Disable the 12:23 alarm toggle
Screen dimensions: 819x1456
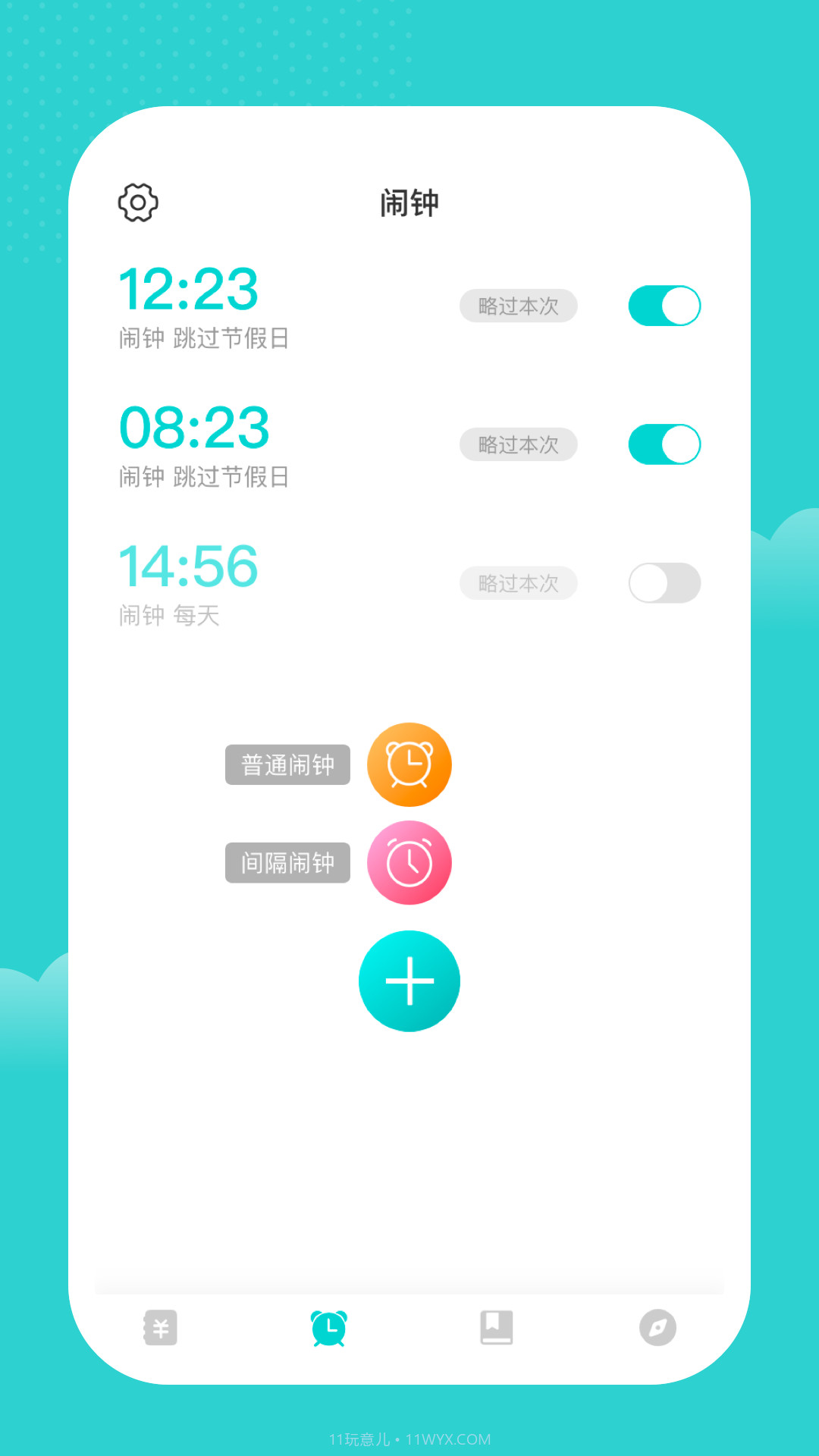[664, 304]
